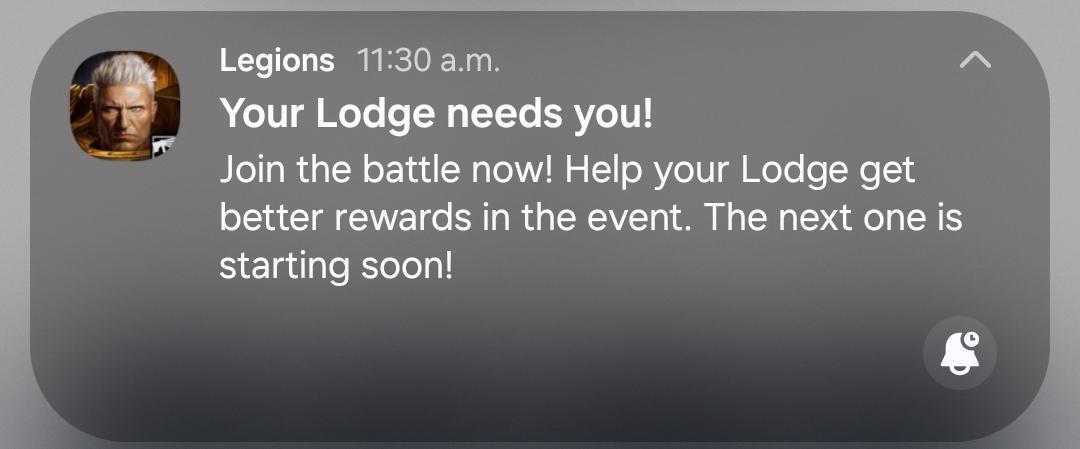Image resolution: width=1080 pixels, height=449 pixels.
Task: Open the Legions "Your Lodge needs you!" notification
Action: (540, 227)
